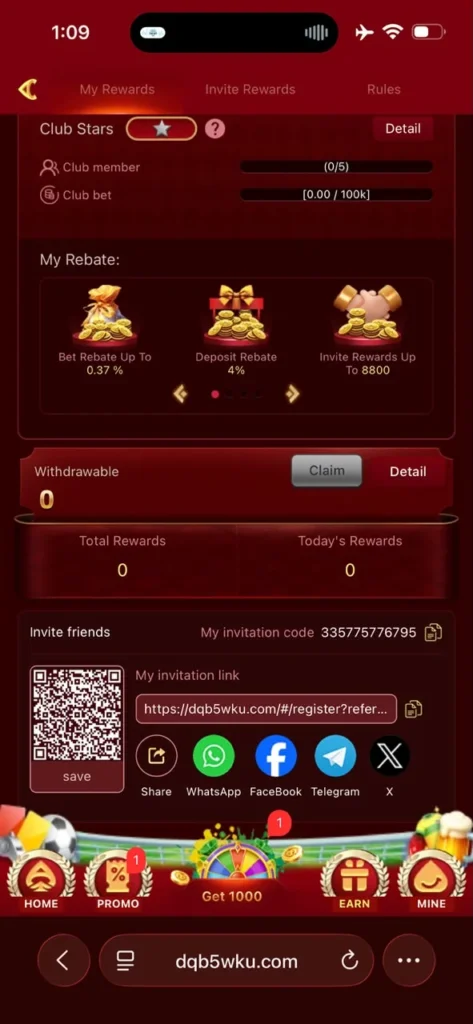The width and height of the screenshot is (473, 1024).
Task: Copy my invitation code
Action: (433, 632)
